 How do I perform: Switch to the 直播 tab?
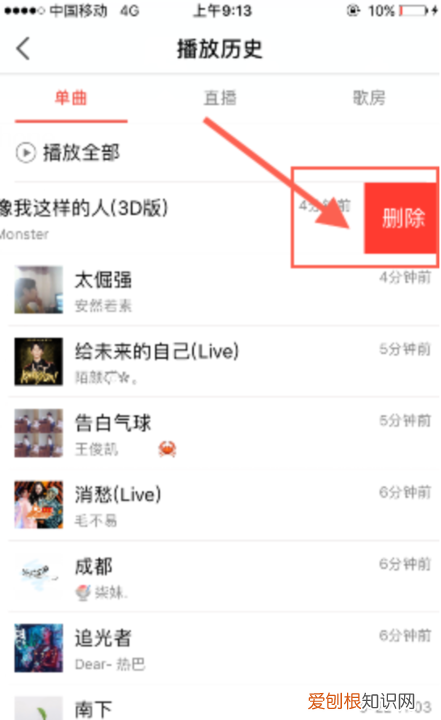pos(220,98)
